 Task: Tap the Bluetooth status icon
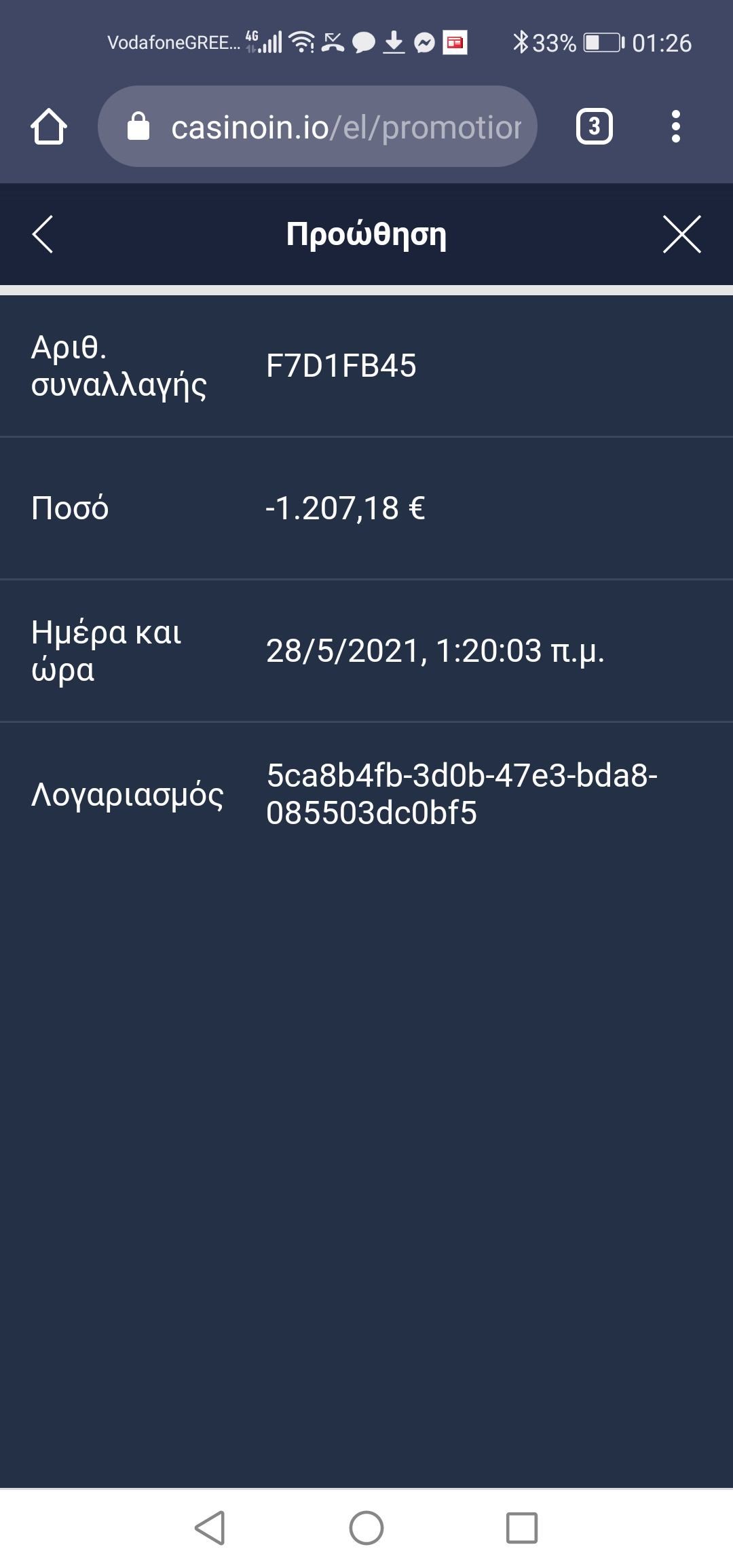pos(521,42)
